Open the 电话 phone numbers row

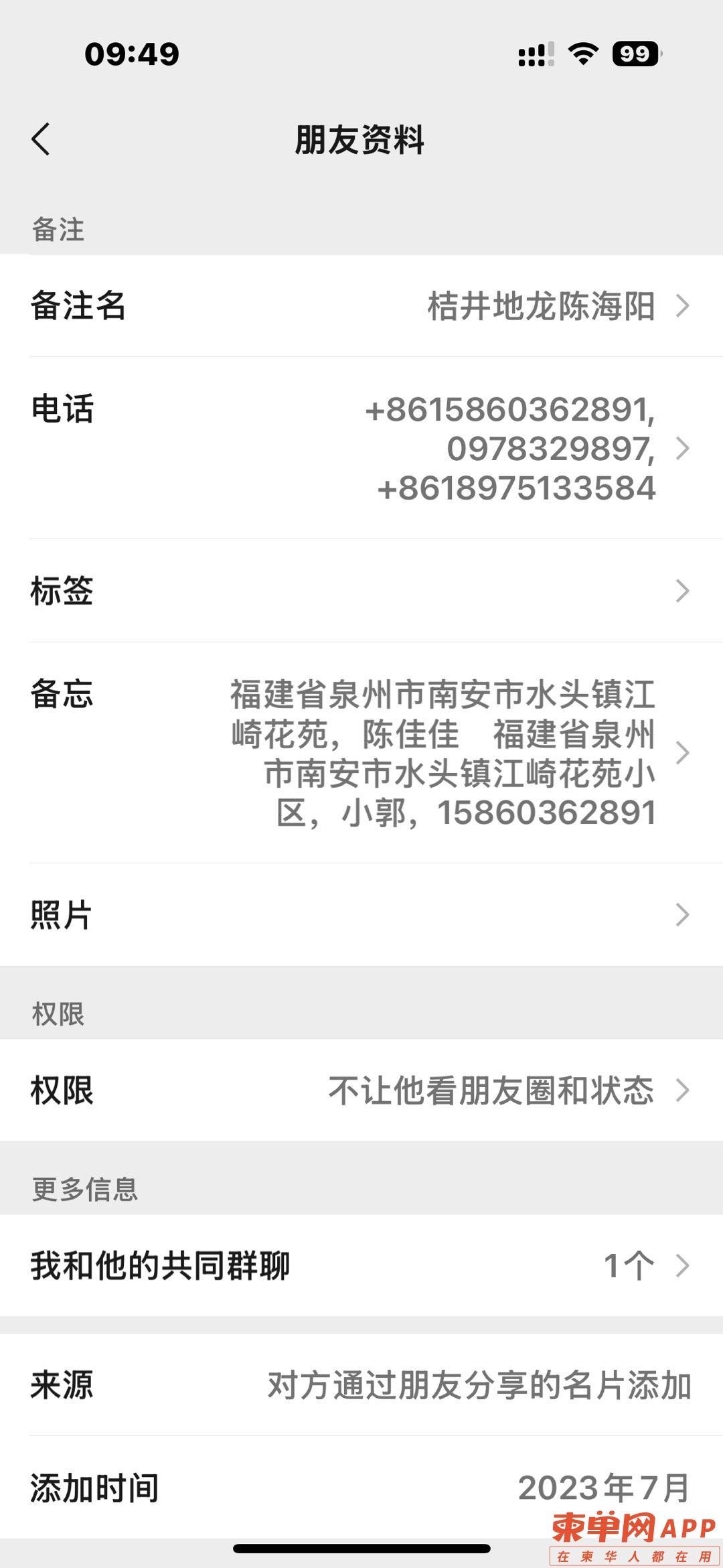point(361,448)
